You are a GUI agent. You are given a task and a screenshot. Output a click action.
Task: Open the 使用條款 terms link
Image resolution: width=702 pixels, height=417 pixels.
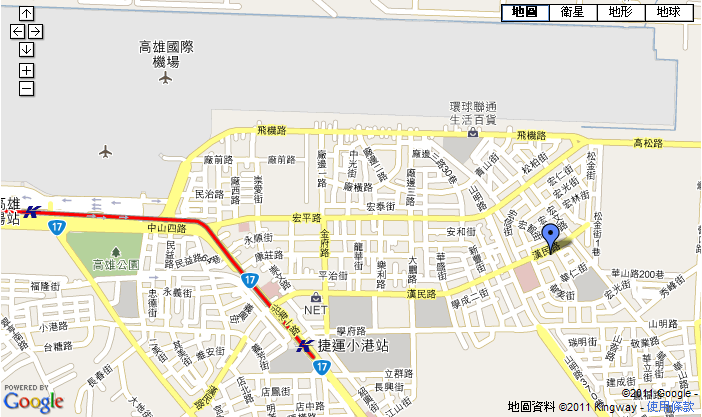coord(670,406)
